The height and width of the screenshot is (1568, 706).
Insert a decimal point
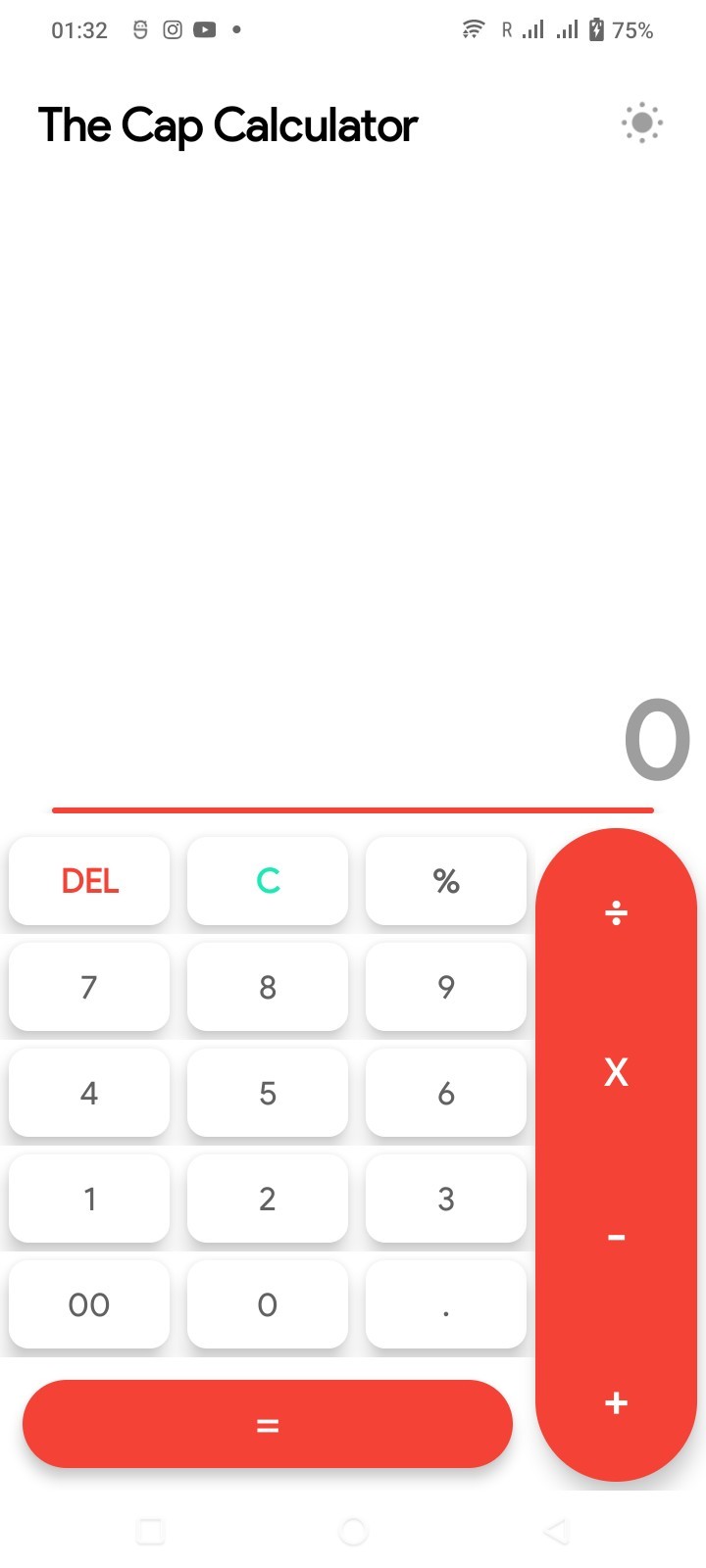click(446, 1304)
